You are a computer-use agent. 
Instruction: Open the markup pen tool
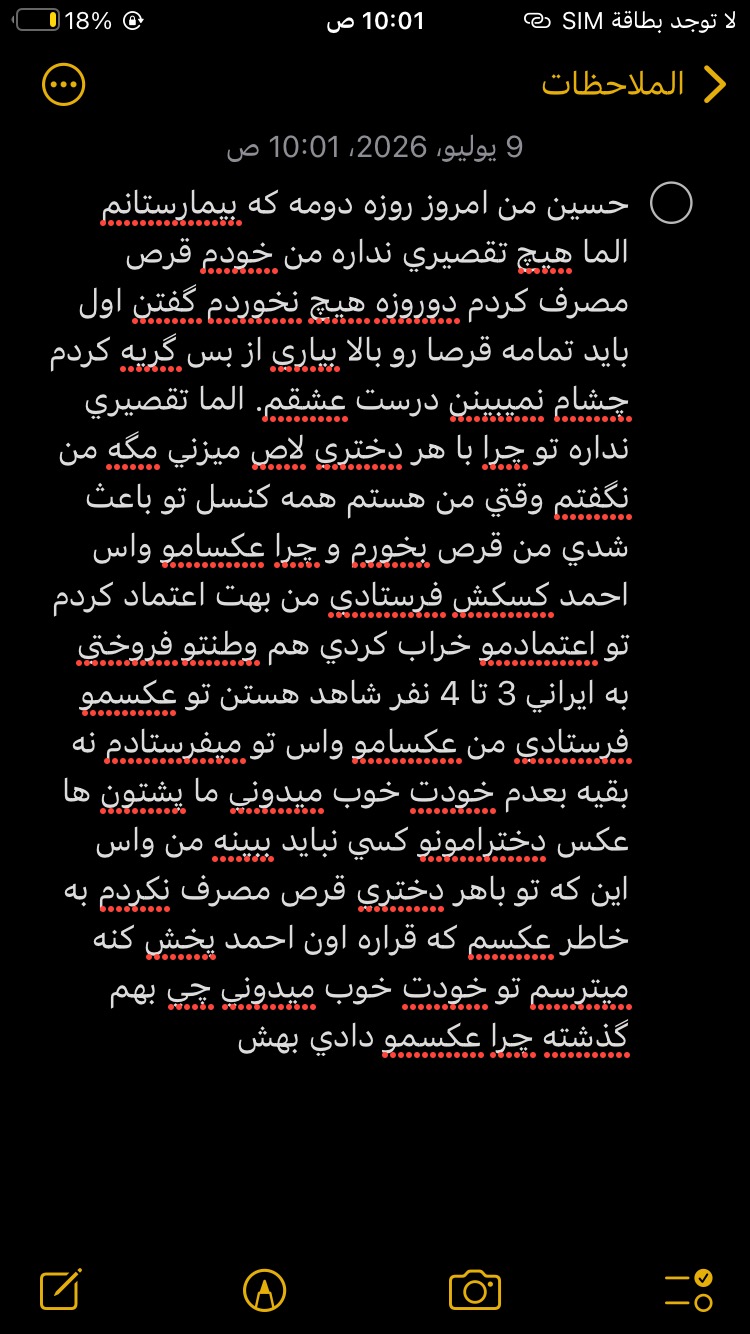[x=265, y=1290]
